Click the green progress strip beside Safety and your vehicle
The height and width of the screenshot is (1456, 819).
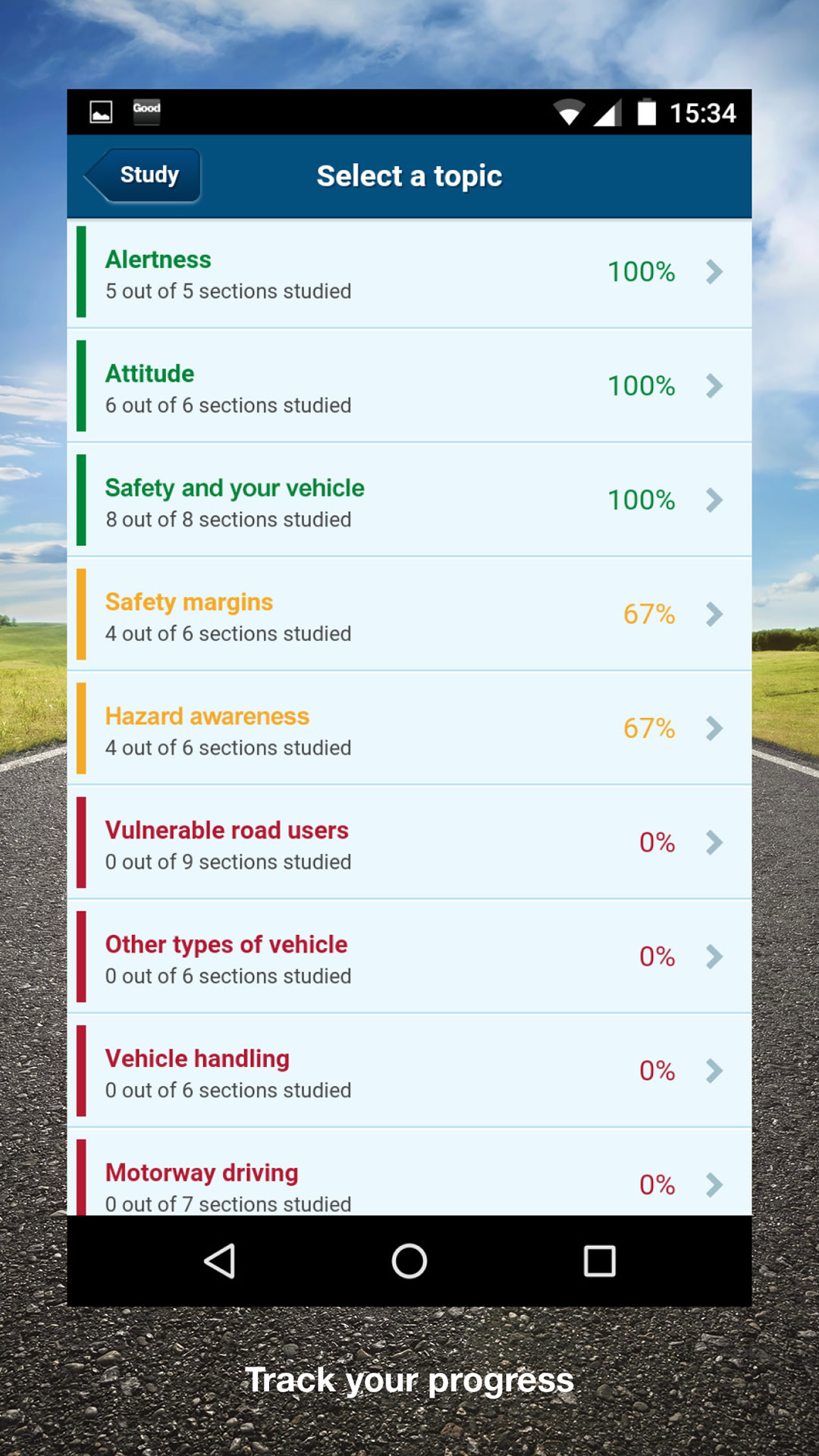point(81,500)
